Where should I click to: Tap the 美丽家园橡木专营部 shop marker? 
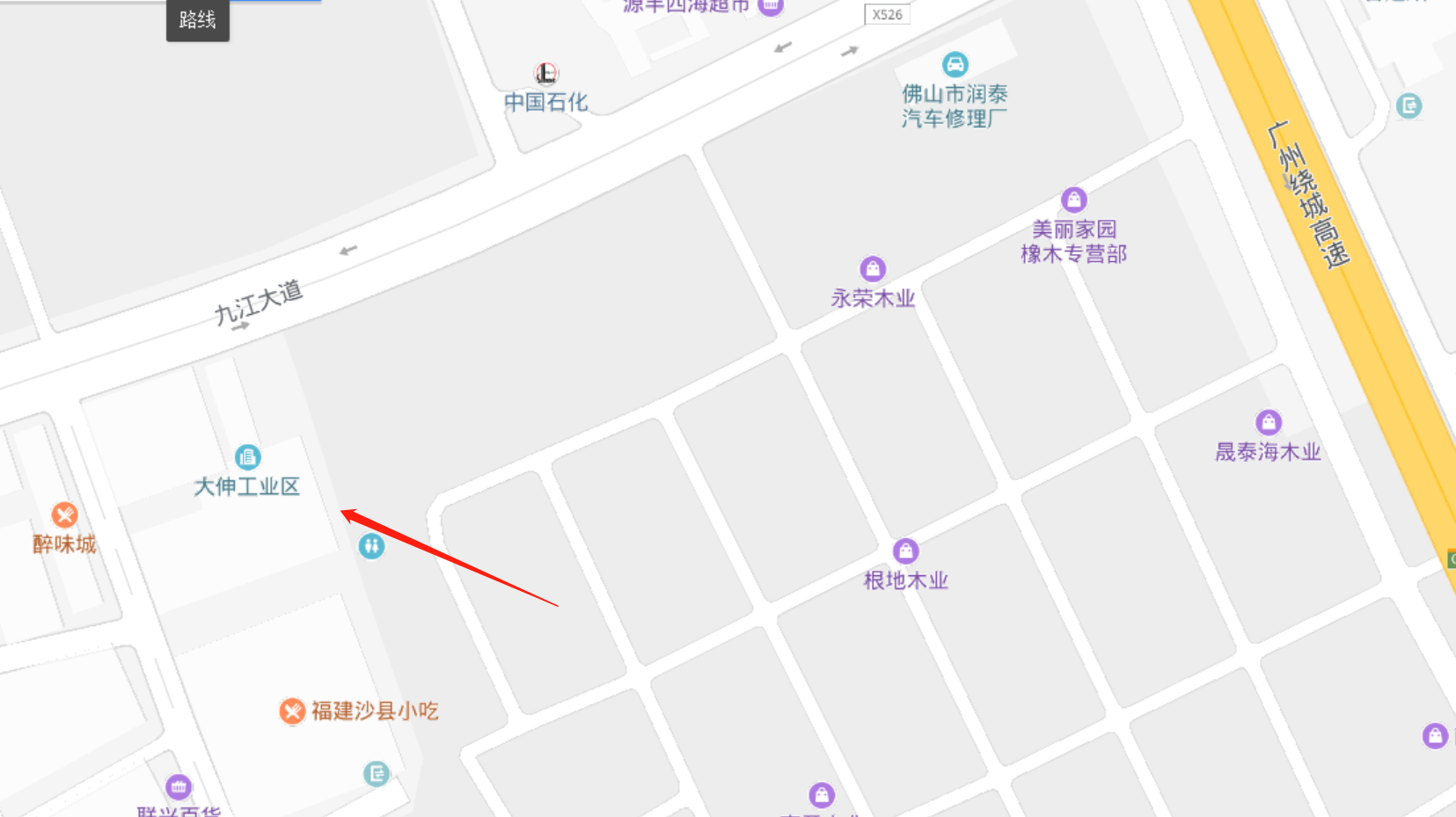pyautogui.click(x=1073, y=200)
